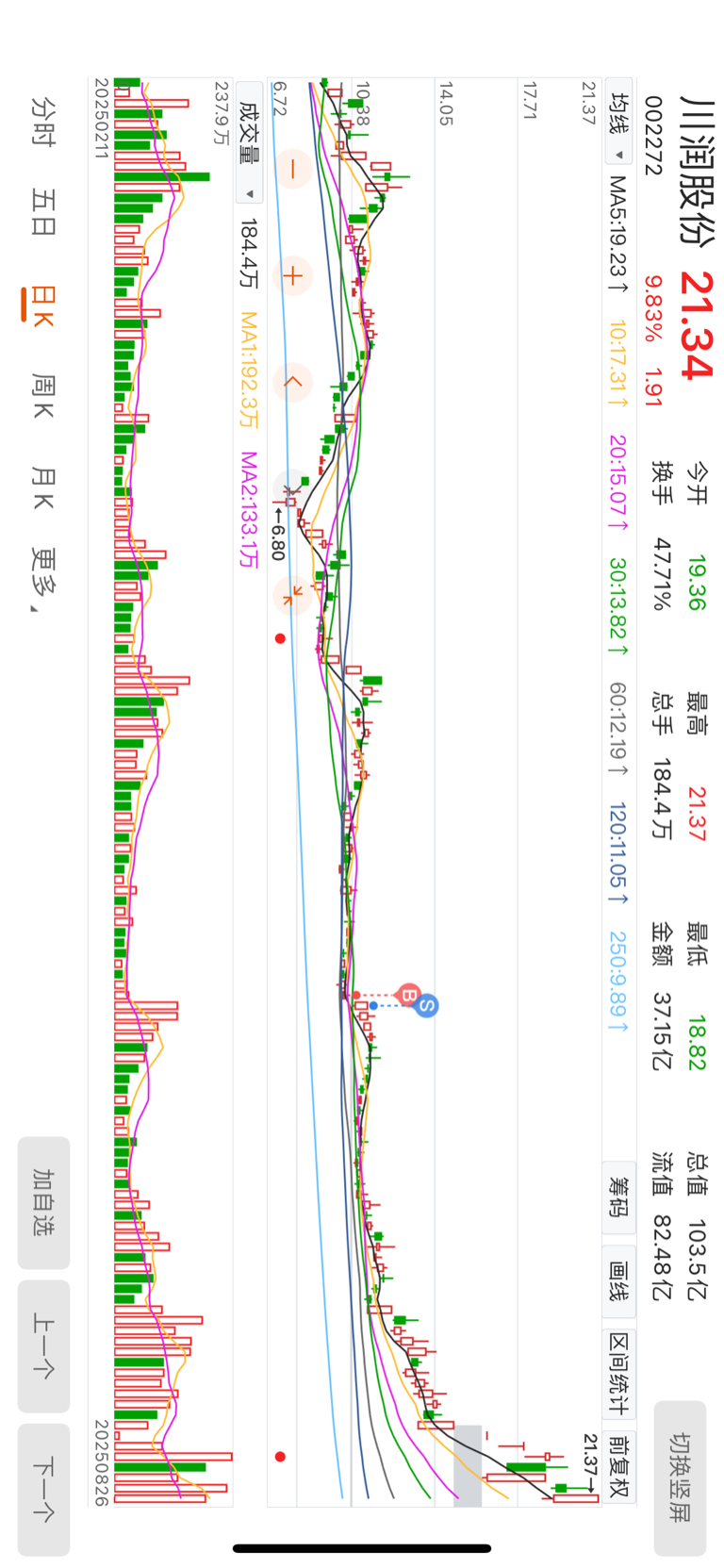Image resolution: width=724 pixels, height=1568 pixels.
Task: Zoom out the chart with minus icon
Action: coord(293,169)
